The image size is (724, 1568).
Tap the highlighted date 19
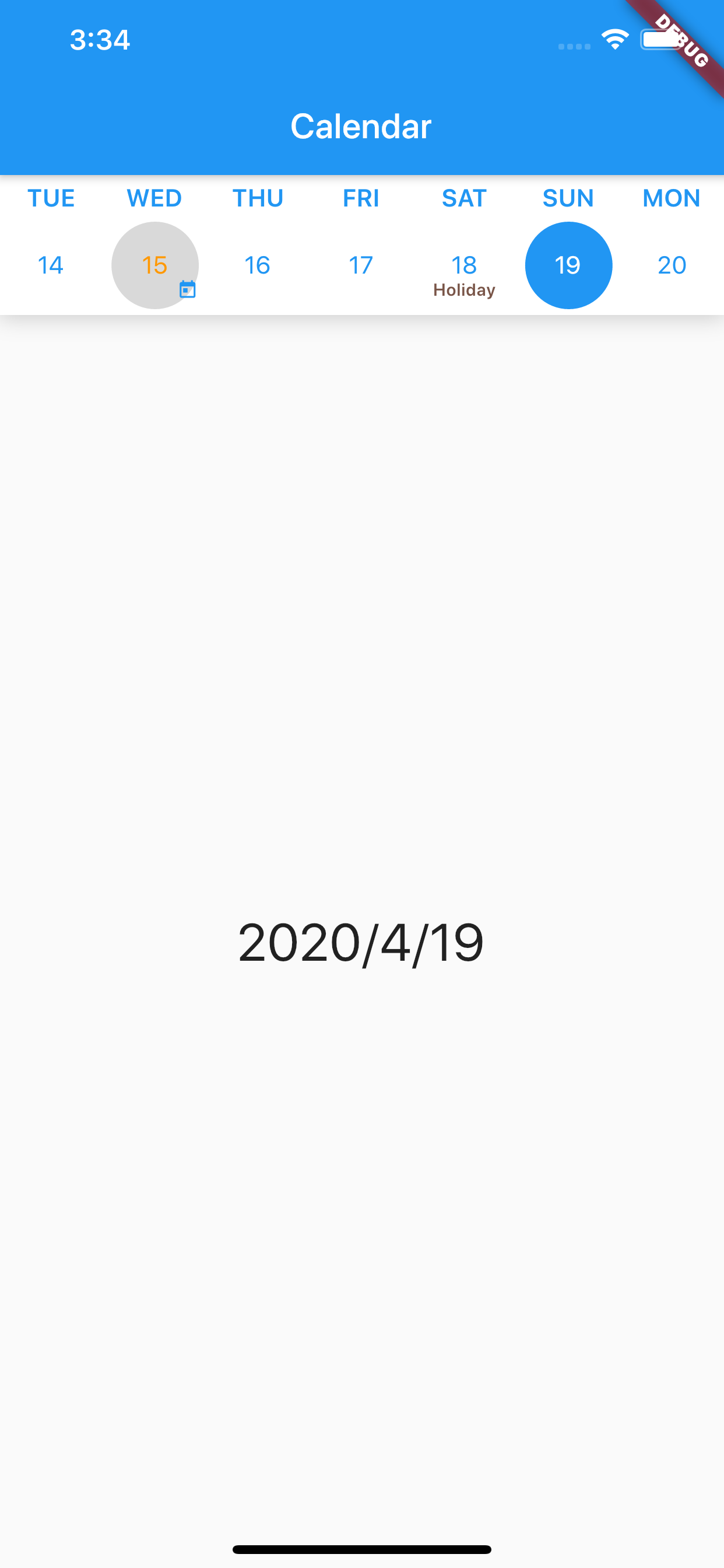(x=568, y=265)
